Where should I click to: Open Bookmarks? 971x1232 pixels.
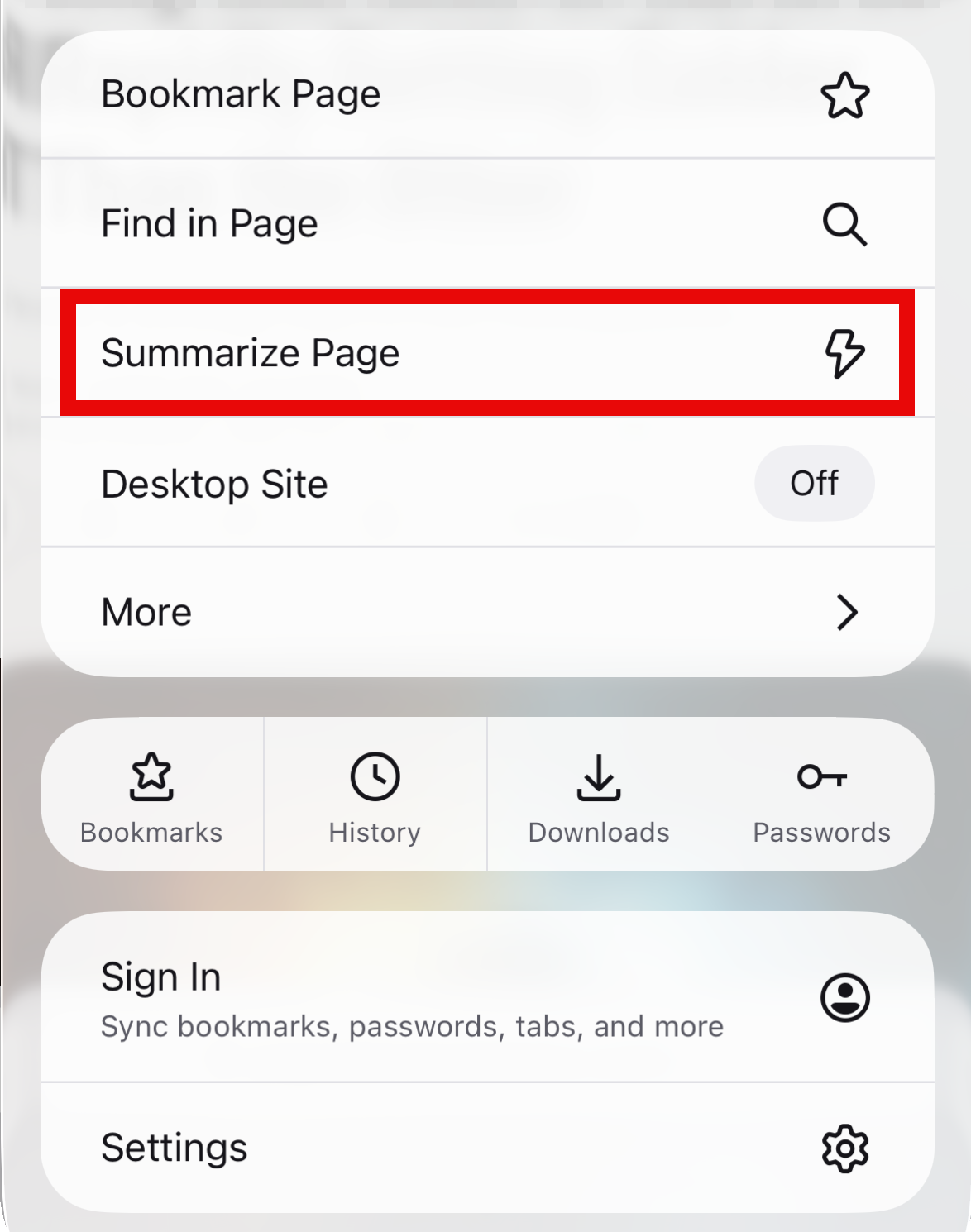pos(151,795)
